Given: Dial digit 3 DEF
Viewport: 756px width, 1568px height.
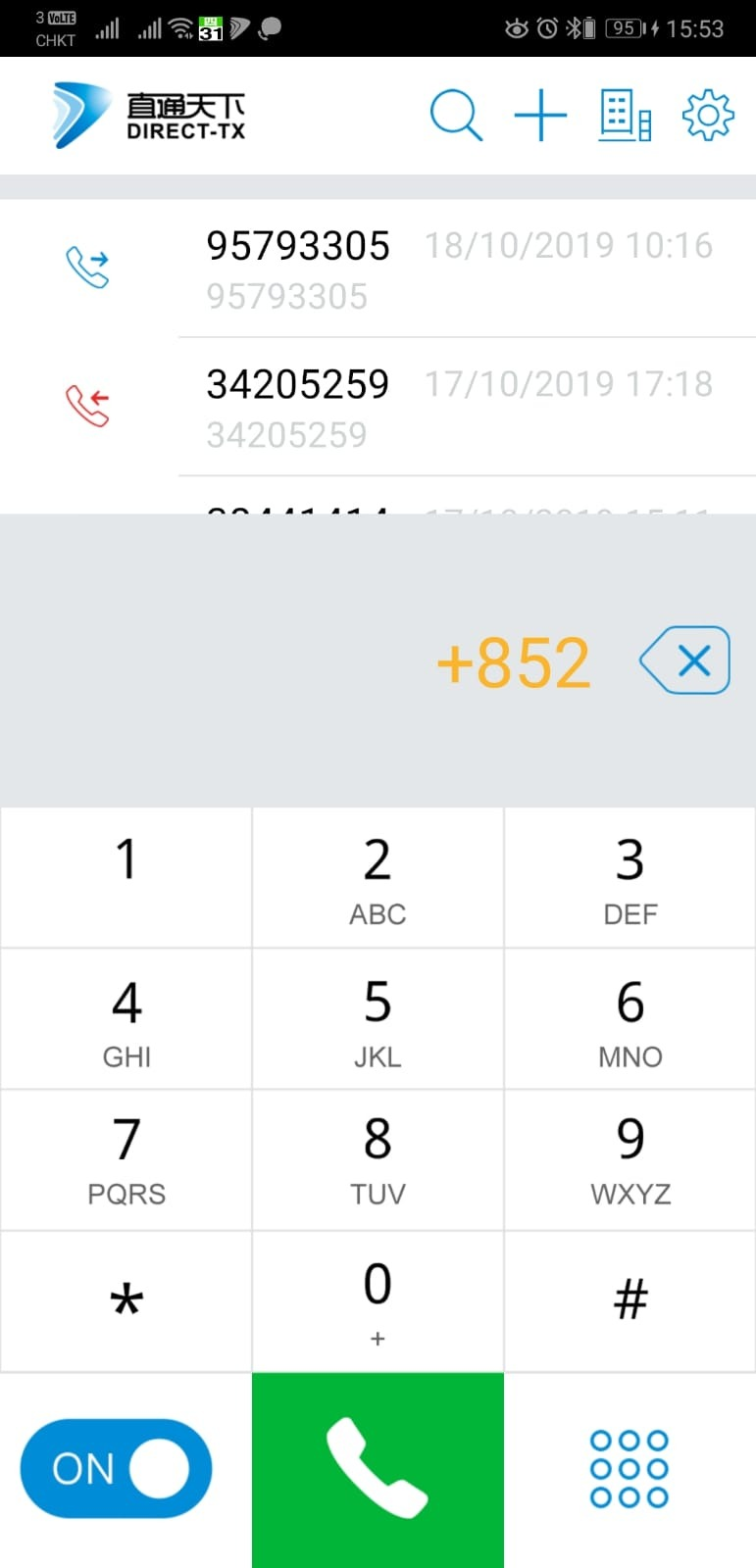Looking at the screenshot, I should coord(630,877).
